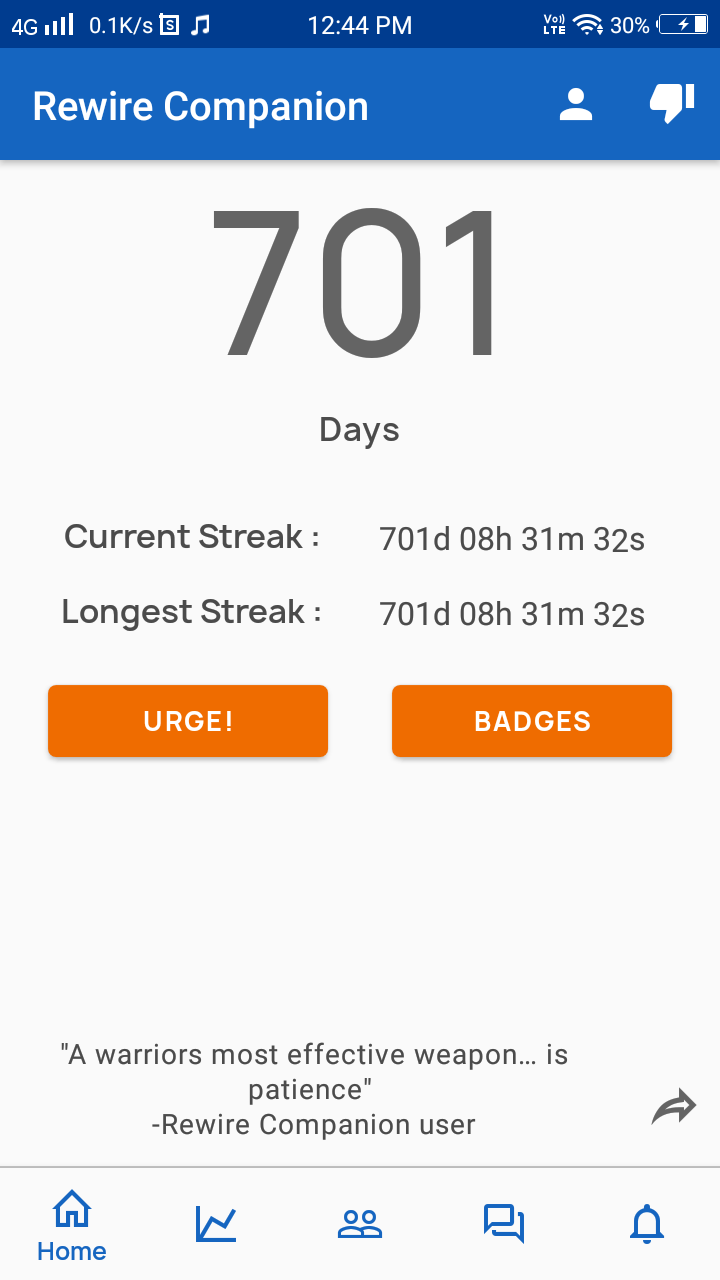Switch to the chat messages tab
The height and width of the screenshot is (1280, 720).
(x=504, y=1224)
